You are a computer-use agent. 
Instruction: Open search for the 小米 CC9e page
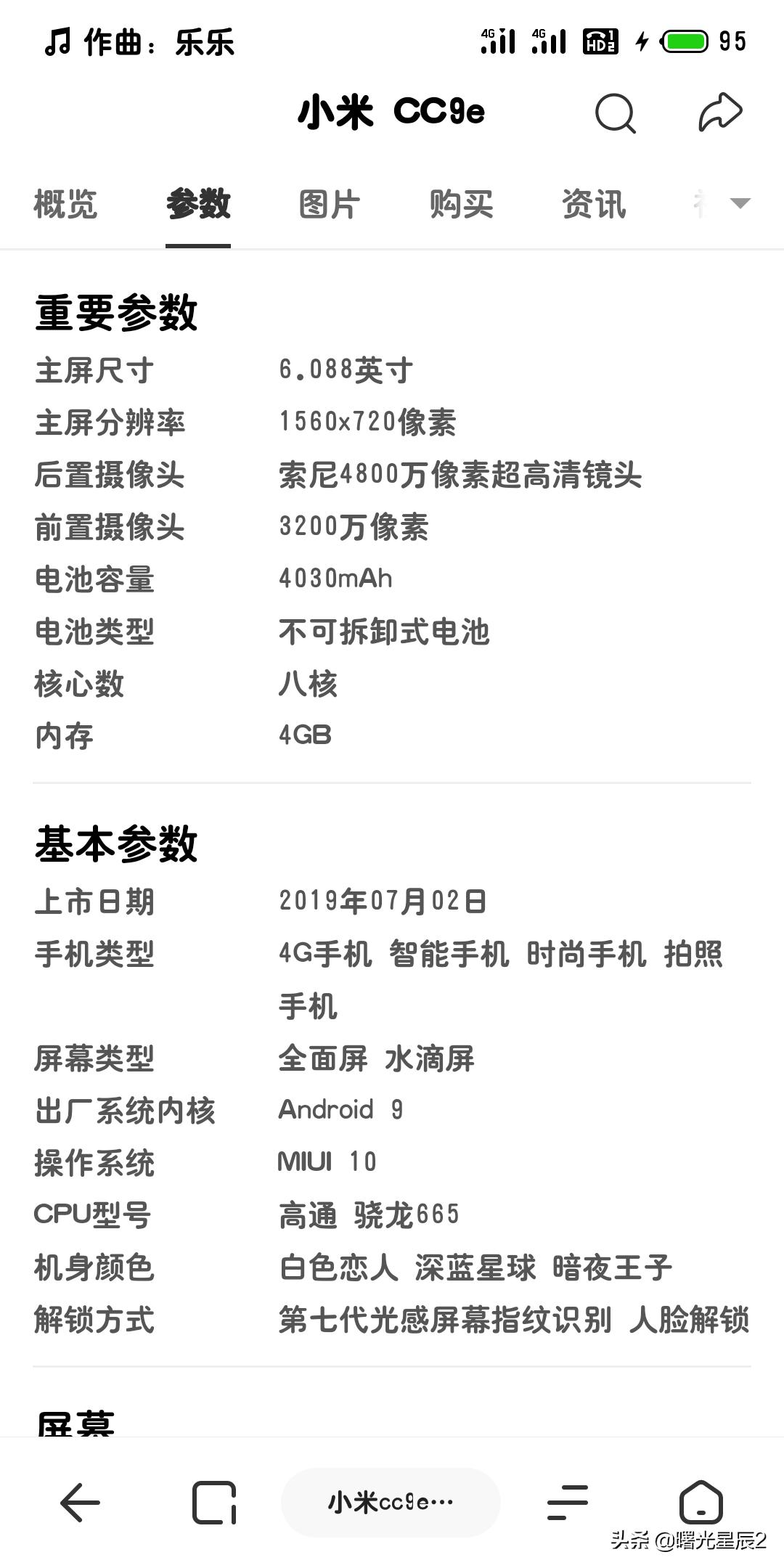[616, 113]
